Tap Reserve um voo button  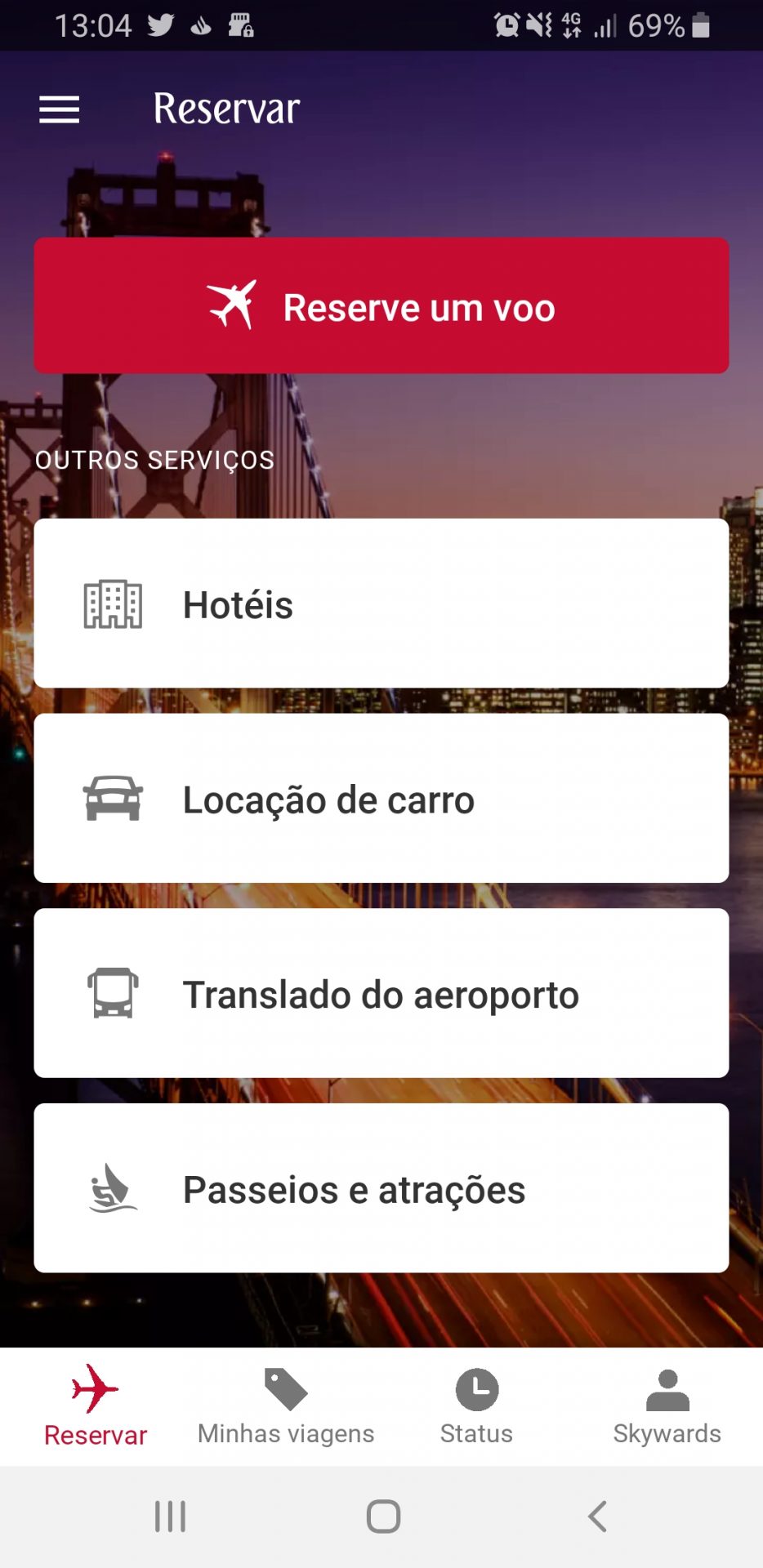tap(381, 306)
